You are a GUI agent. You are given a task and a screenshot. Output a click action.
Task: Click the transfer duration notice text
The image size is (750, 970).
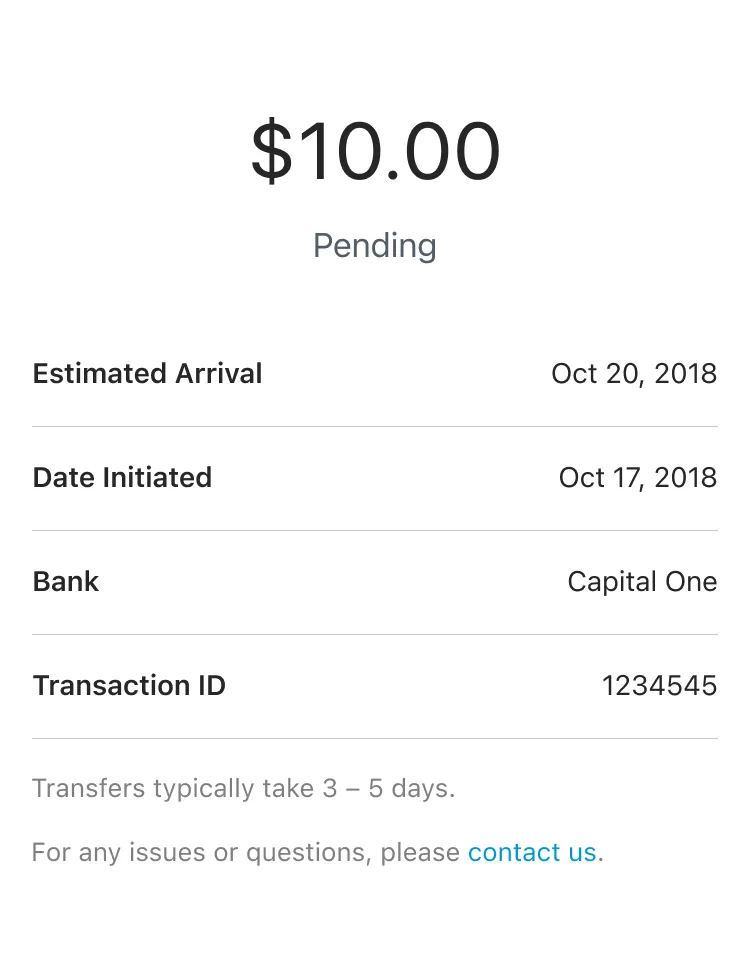243,788
